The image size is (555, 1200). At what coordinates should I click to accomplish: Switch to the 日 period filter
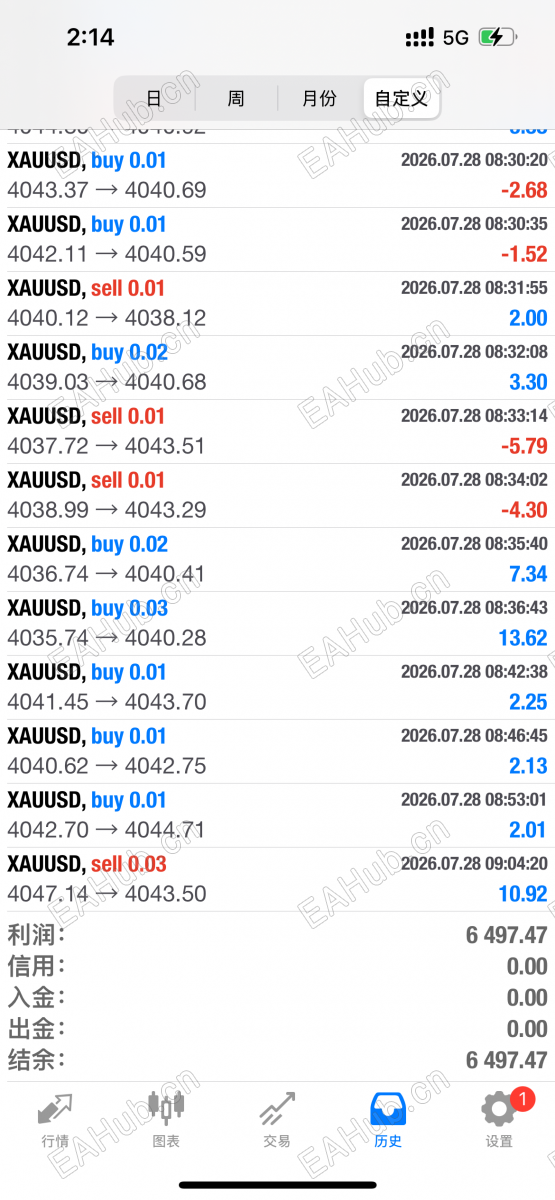[155, 99]
